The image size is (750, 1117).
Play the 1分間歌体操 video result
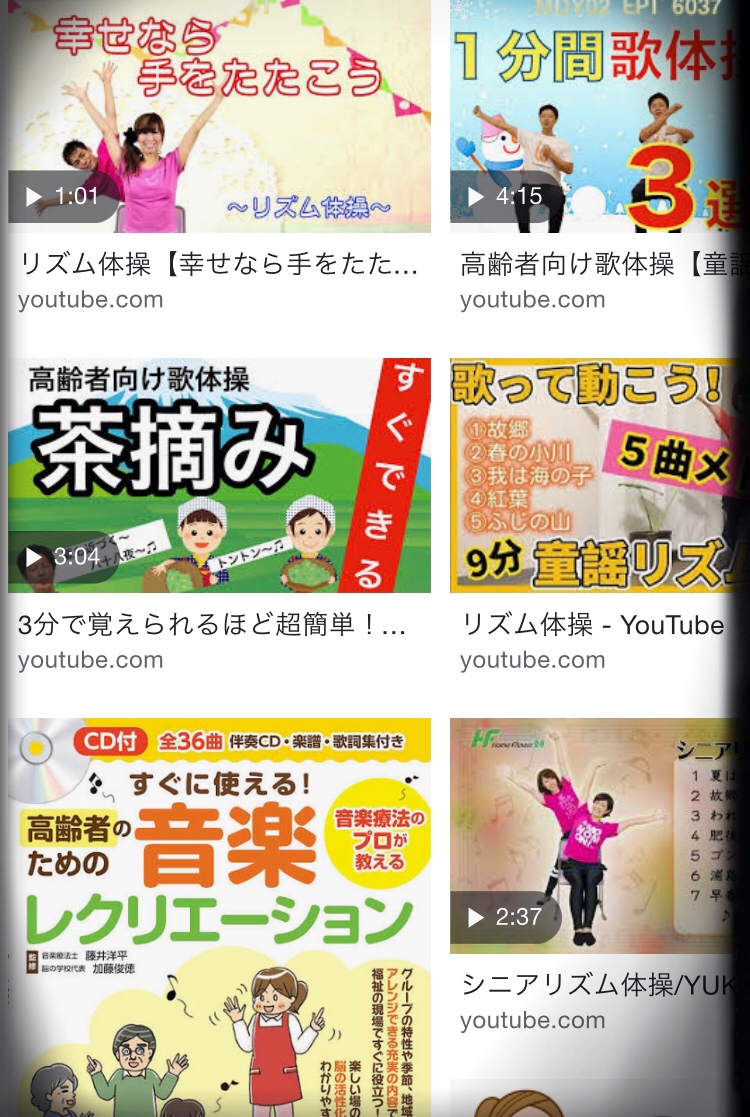point(598,115)
